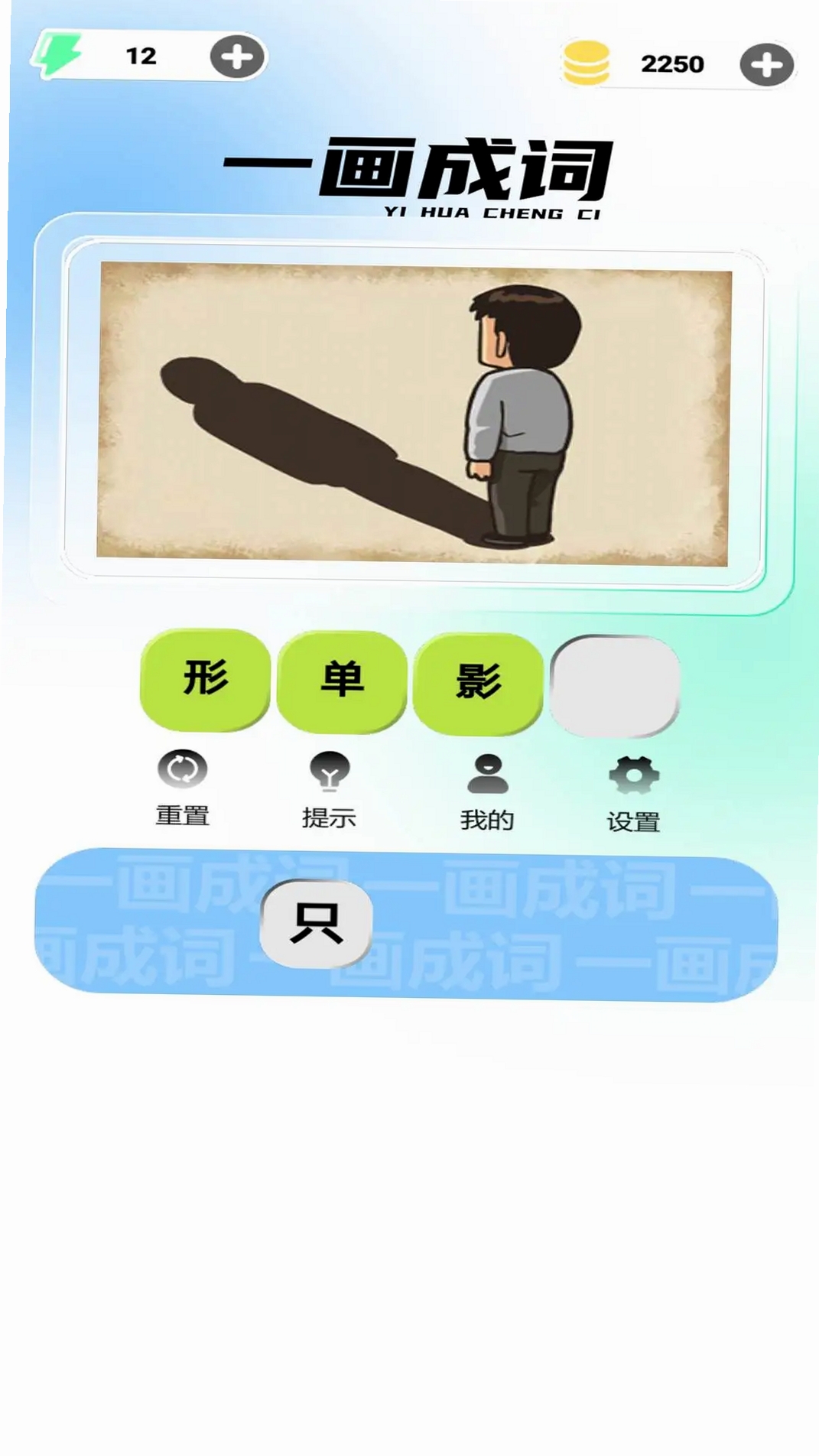The image size is (819, 1456).
Task: Tap the filled answer tile 形
Action: click(205, 679)
